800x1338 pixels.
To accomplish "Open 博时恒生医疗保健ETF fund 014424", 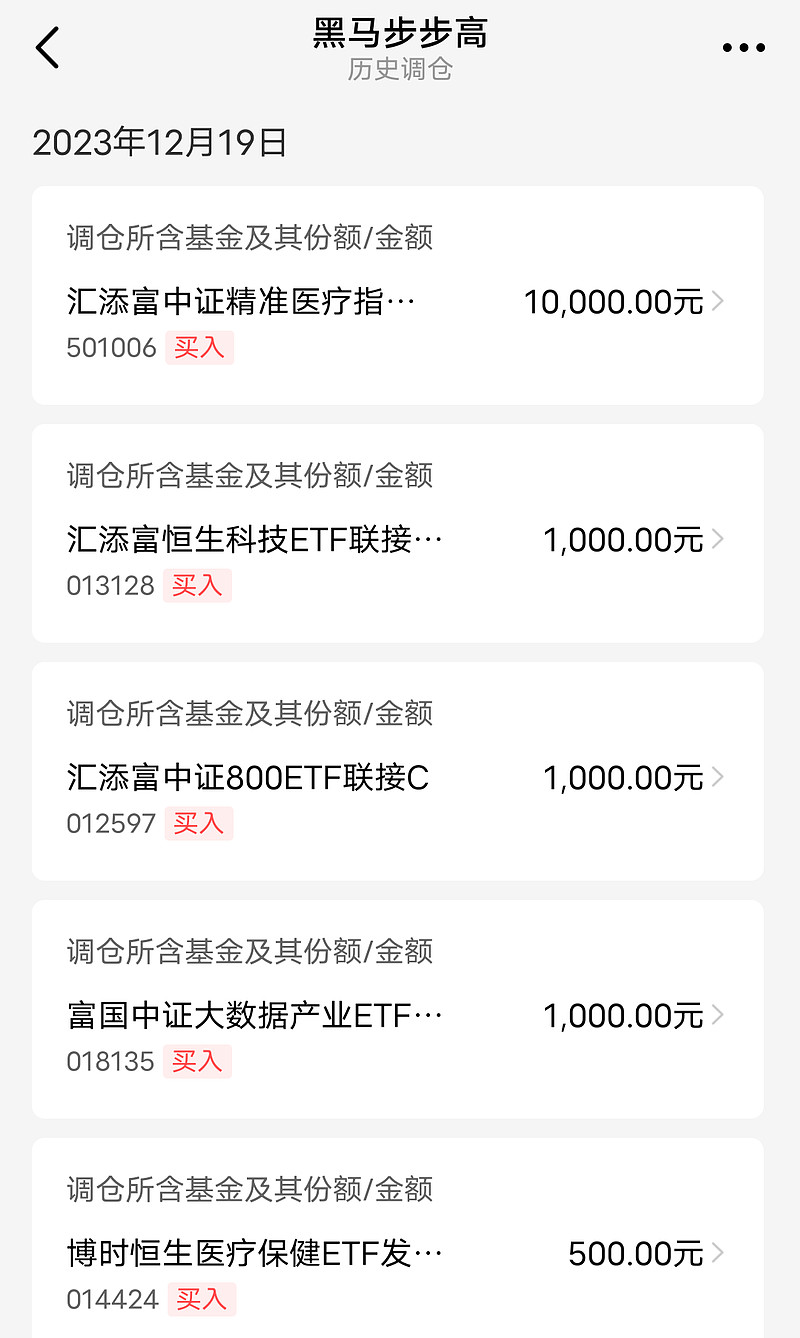I will coord(398,1238).
